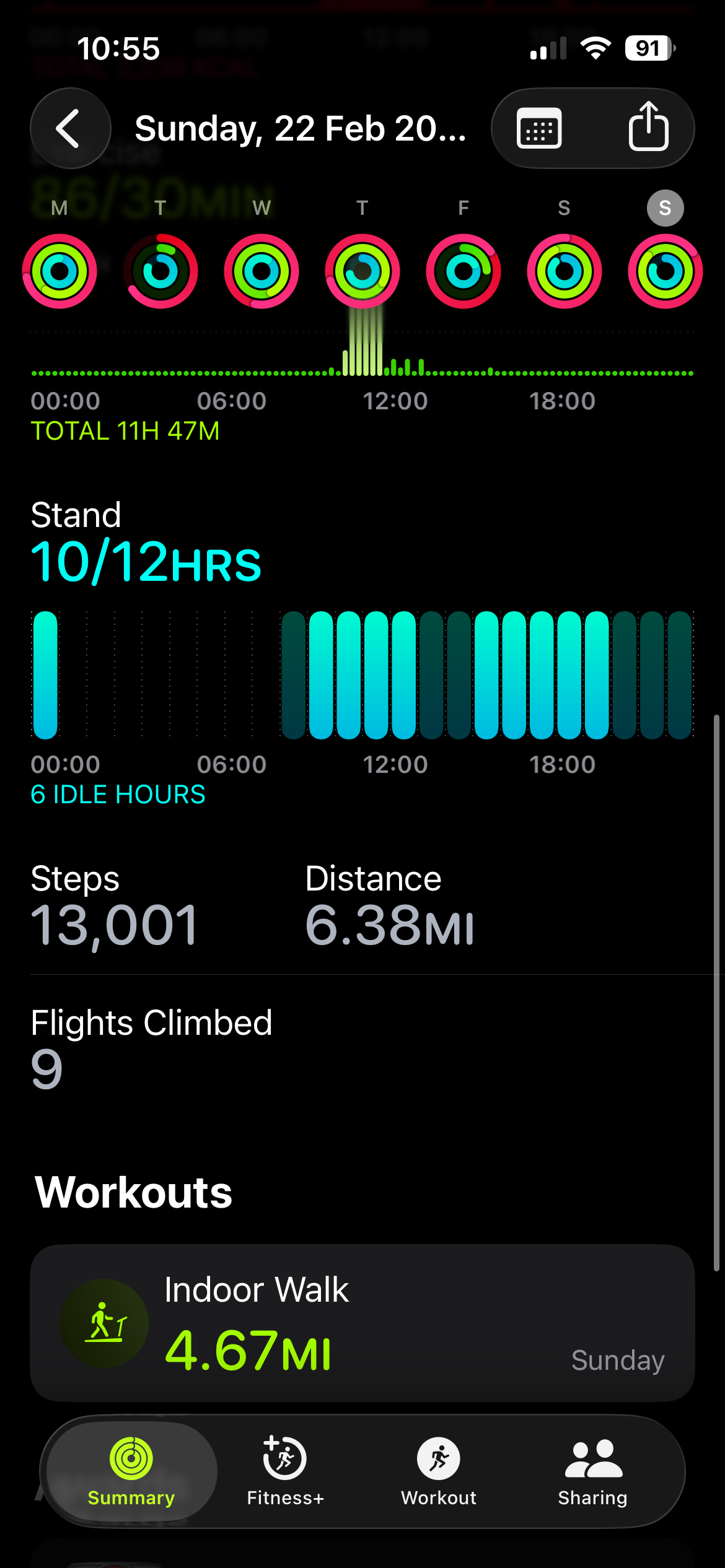Open the Indoor Walk workout card

pos(362,1322)
